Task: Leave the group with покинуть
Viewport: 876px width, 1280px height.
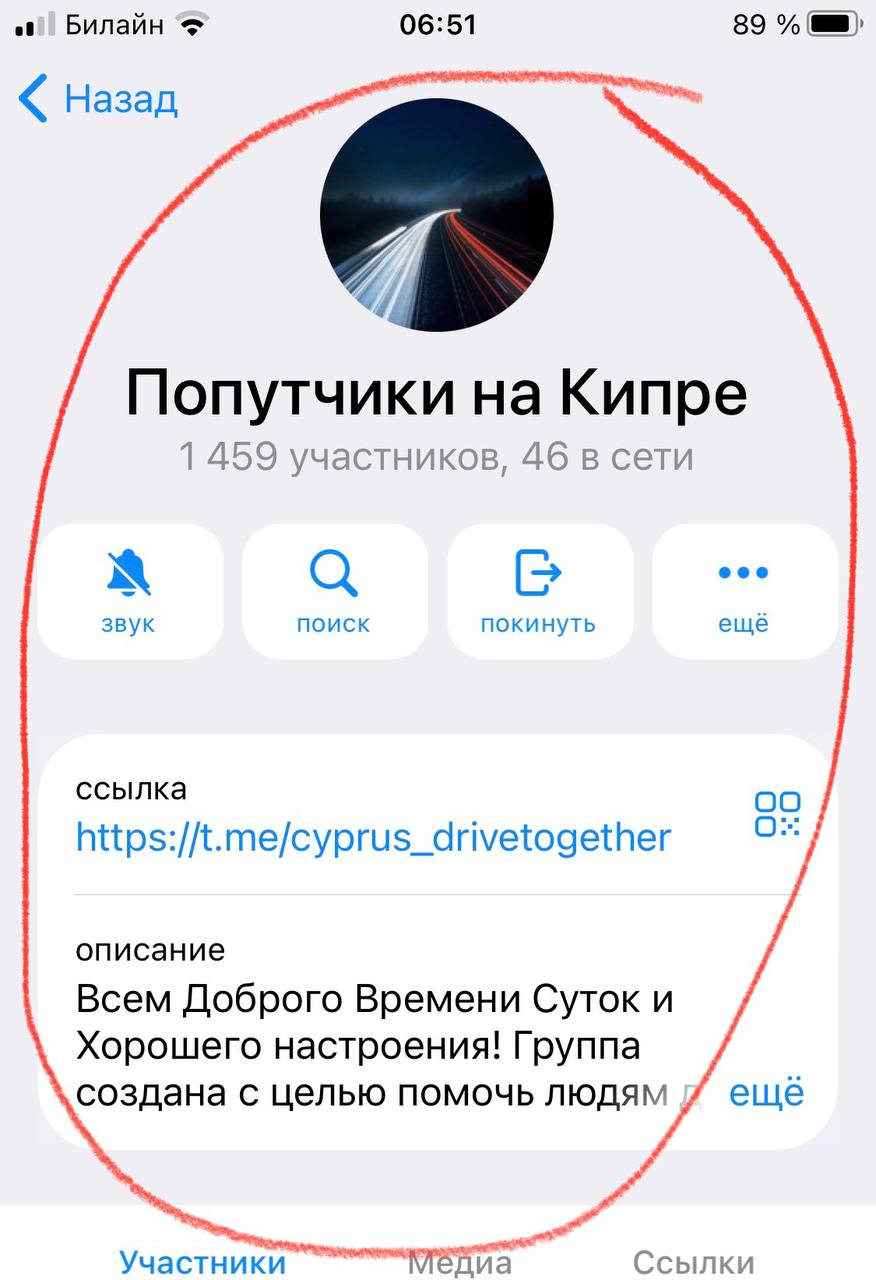Action: [539, 591]
